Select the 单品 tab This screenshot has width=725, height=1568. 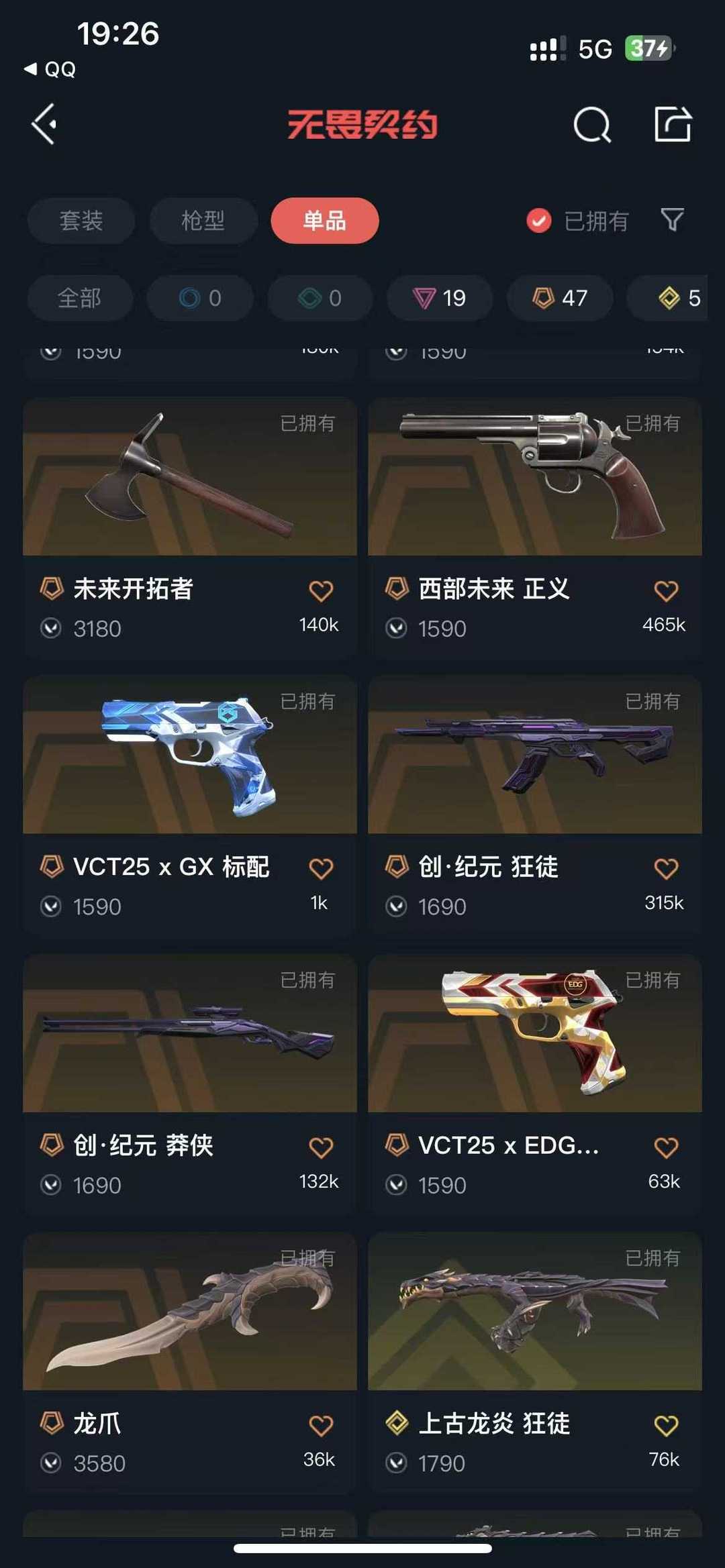coord(325,221)
